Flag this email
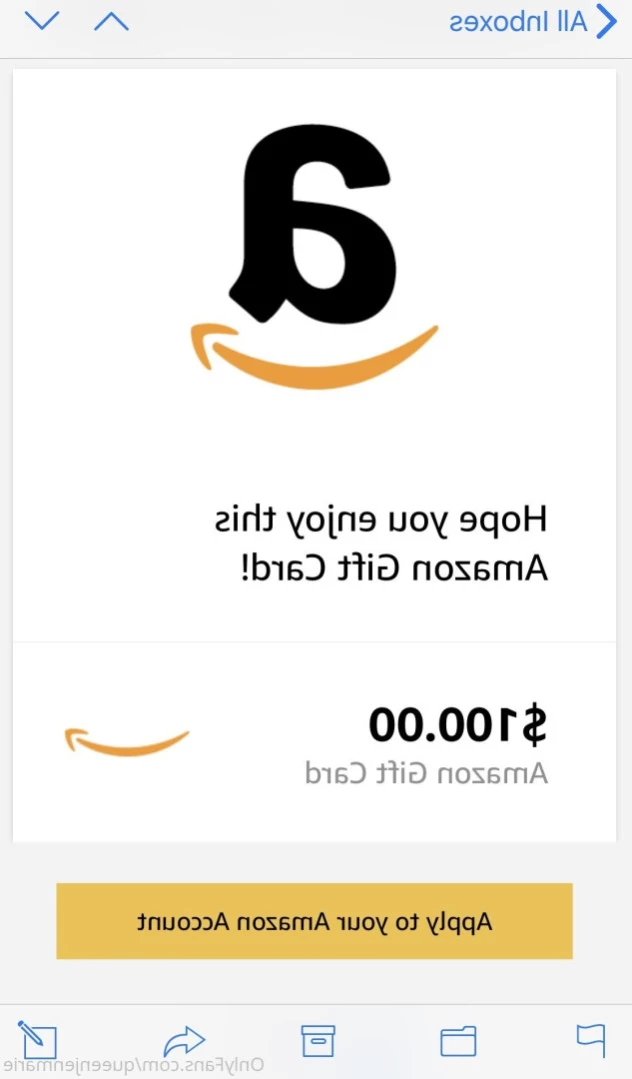This screenshot has width=632, height=1079. click(x=591, y=1040)
